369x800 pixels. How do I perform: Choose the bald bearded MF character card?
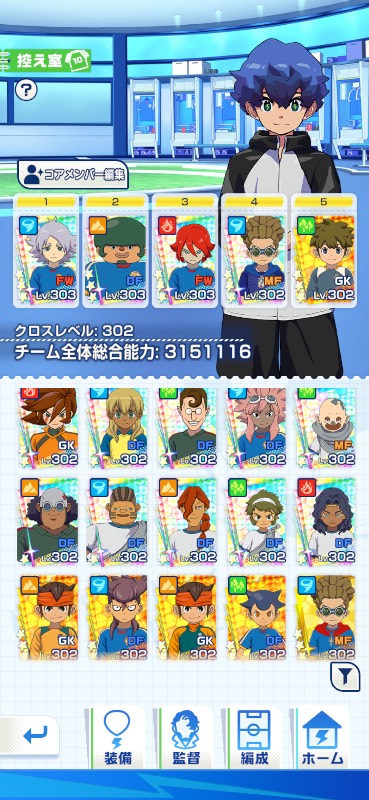tap(326, 428)
